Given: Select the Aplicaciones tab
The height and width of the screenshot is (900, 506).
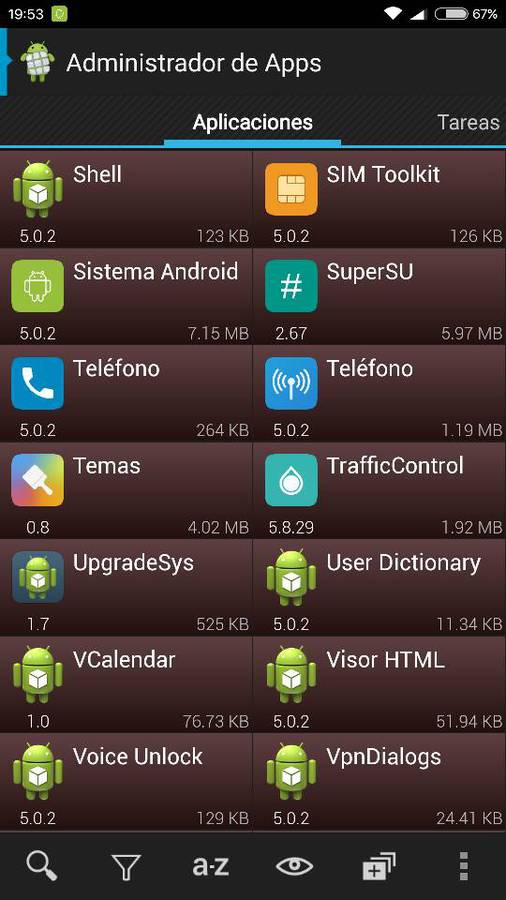Looking at the screenshot, I should tap(252, 122).
